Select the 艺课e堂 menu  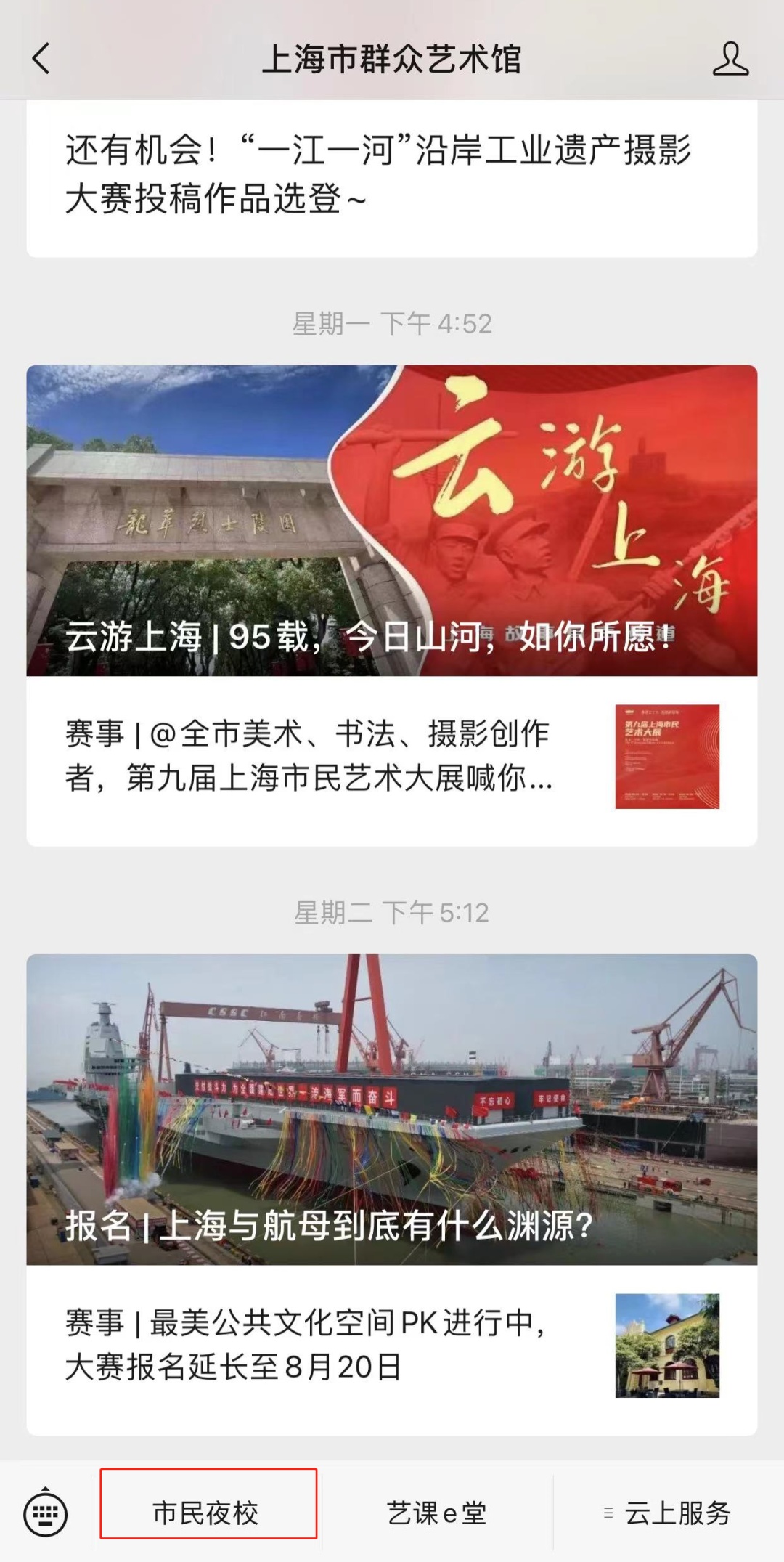point(436,1513)
